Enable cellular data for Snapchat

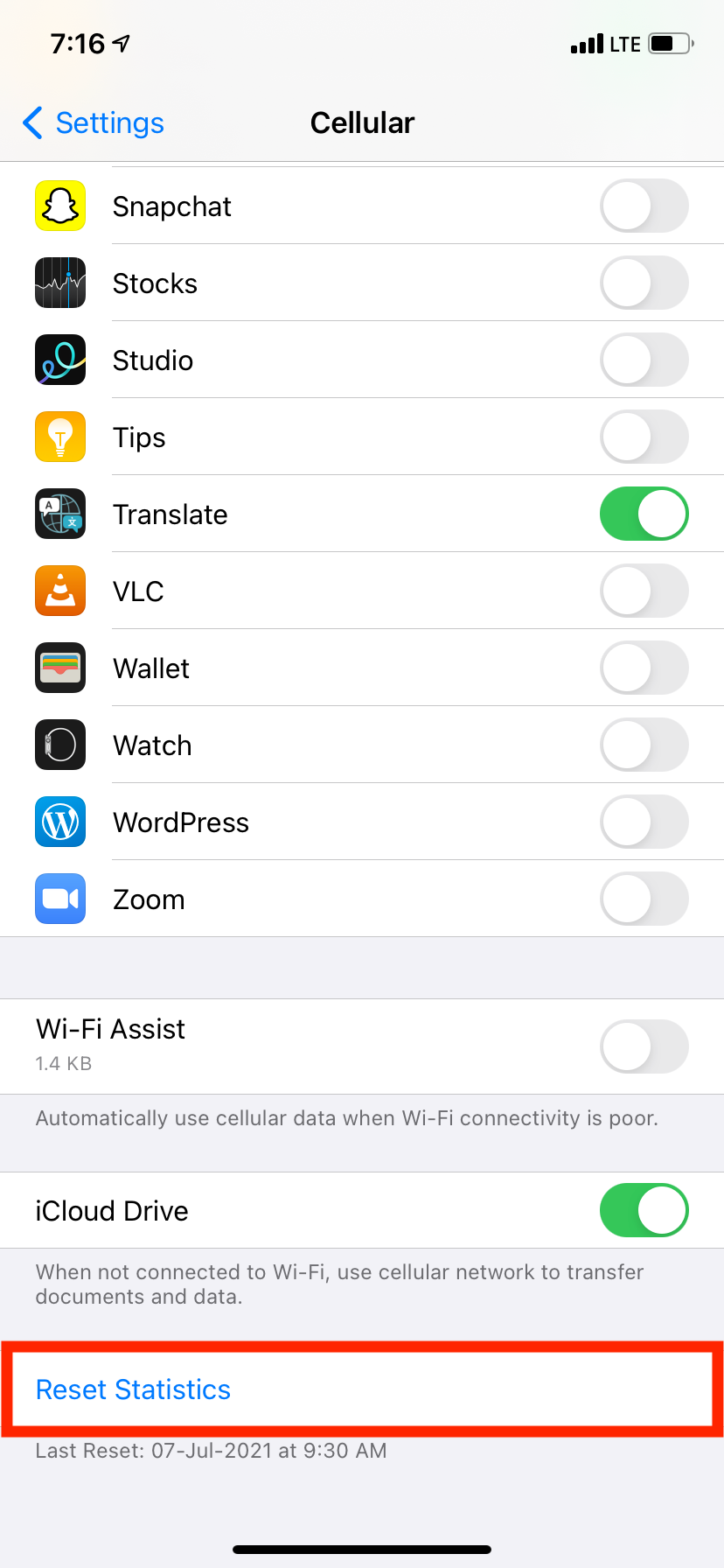point(644,206)
